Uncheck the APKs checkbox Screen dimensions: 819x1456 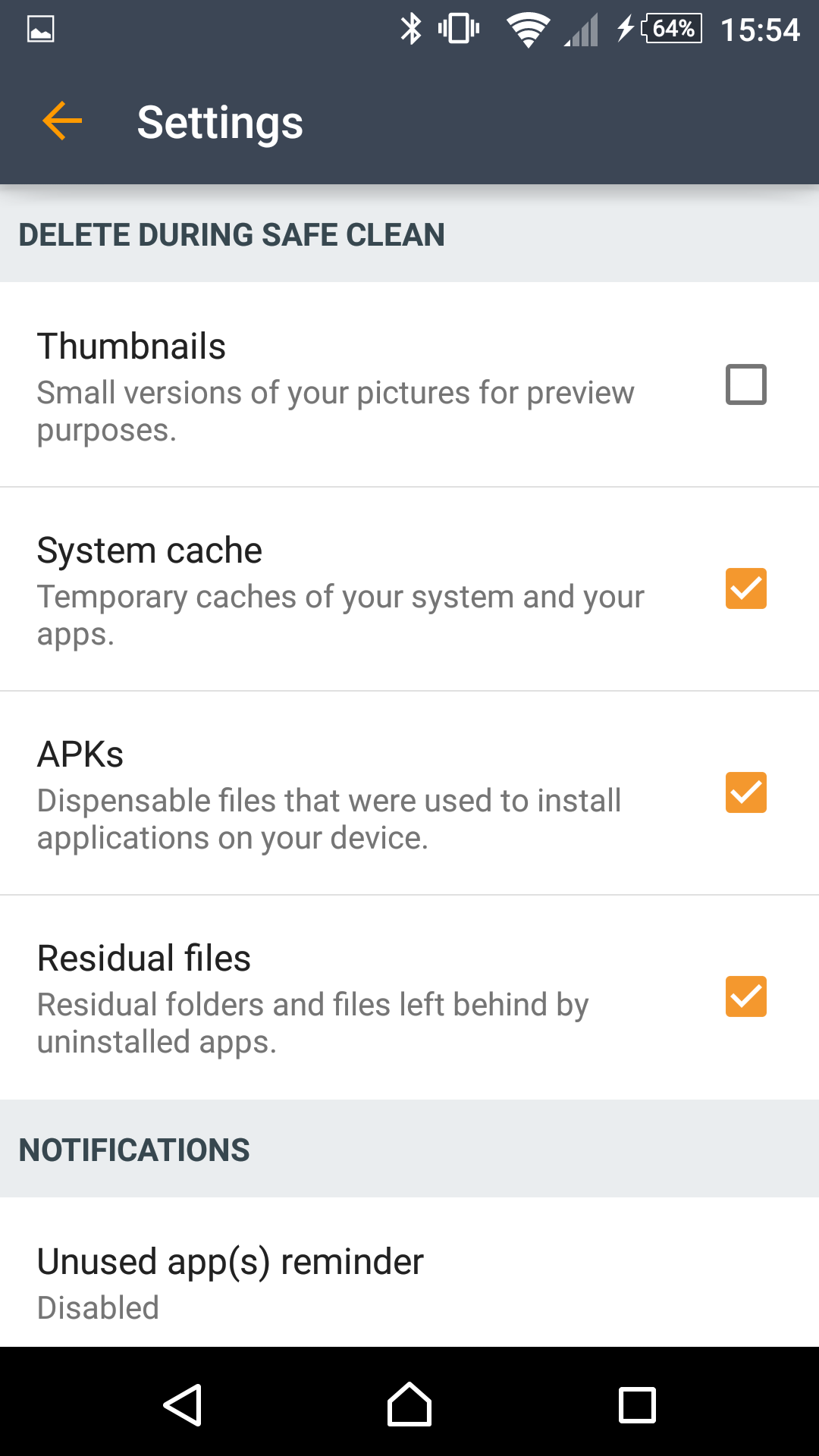tap(745, 792)
